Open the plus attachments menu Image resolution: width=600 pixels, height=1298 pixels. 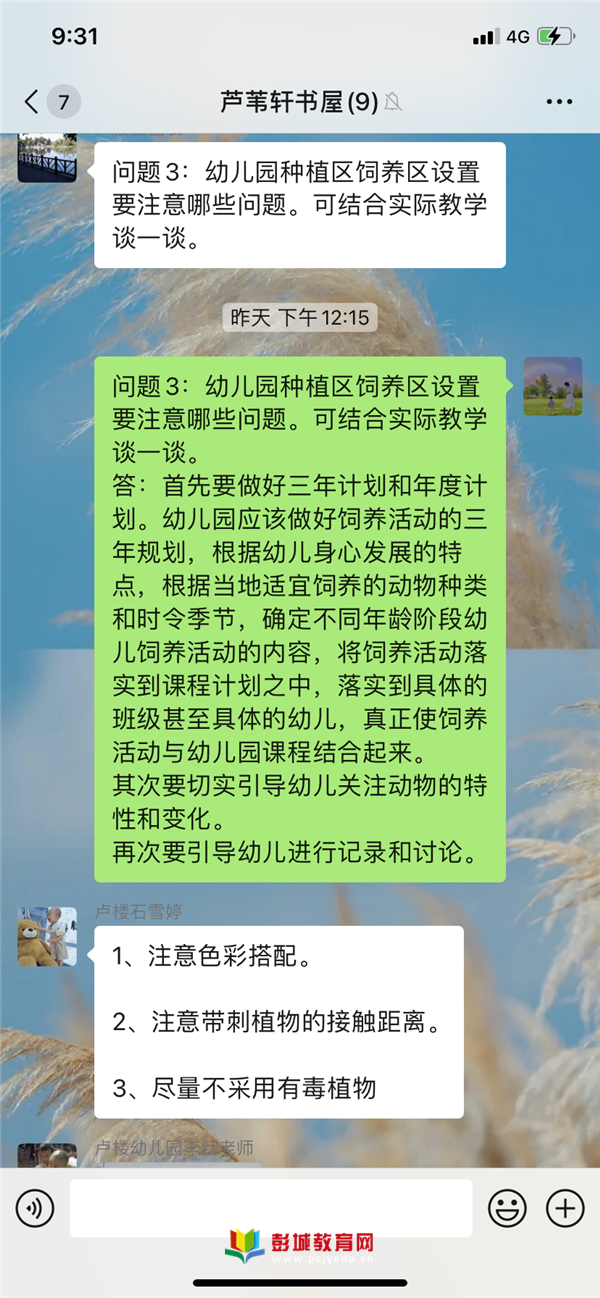tap(565, 1208)
